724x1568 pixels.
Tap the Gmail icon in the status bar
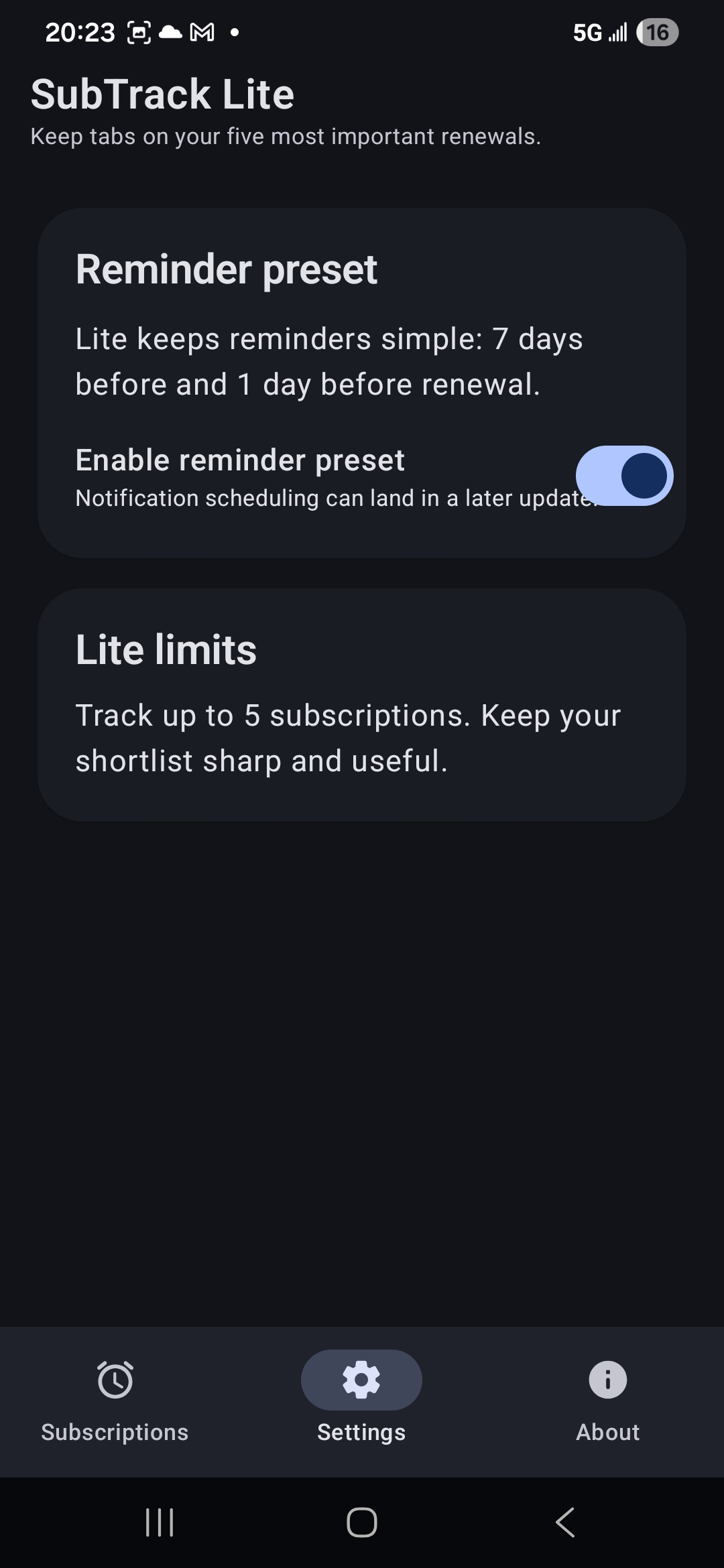pos(200,31)
